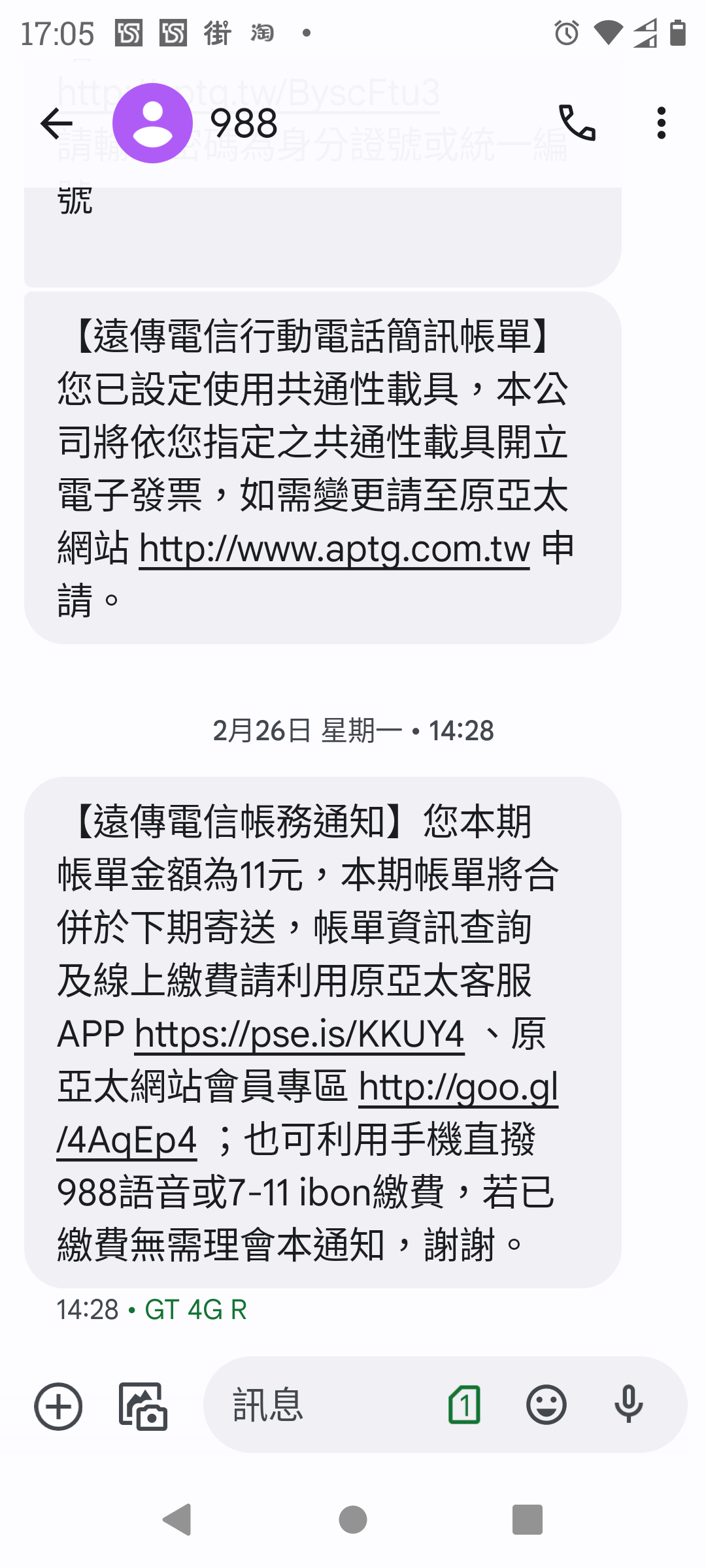Open the emoji picker

click(546, 1405)
